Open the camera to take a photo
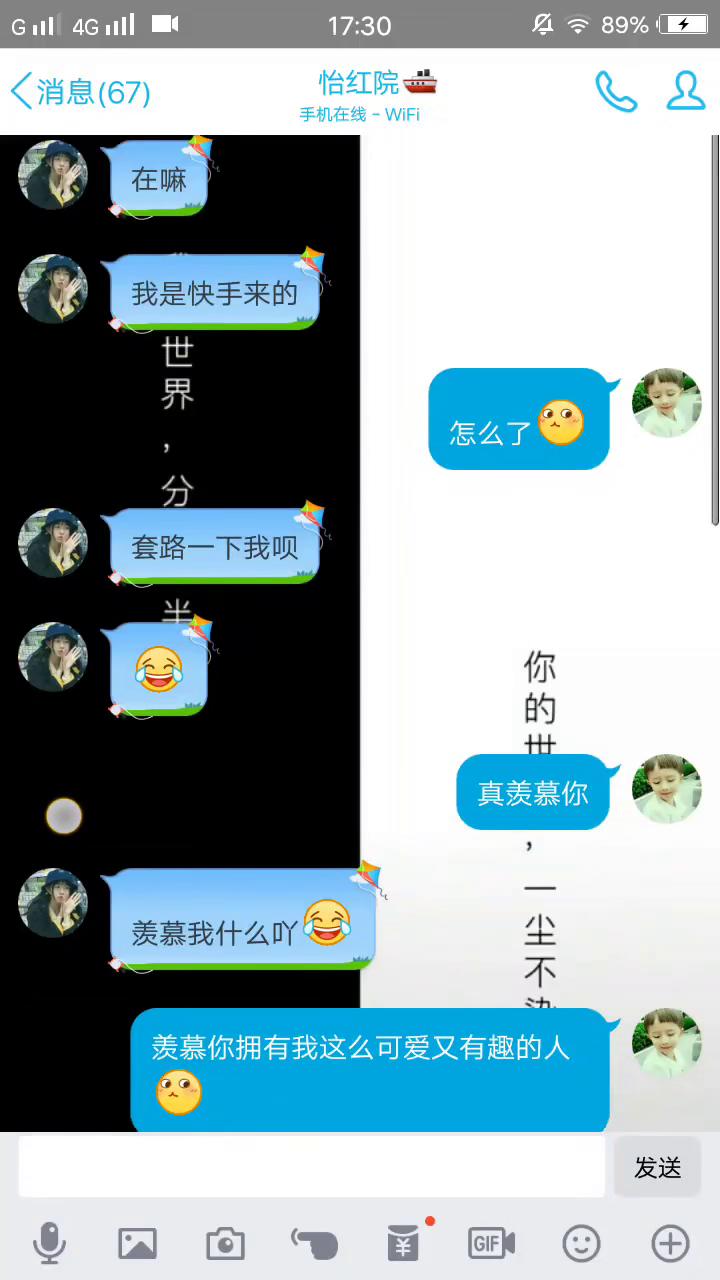The width and height of the screenshot is (720, 1280). click(x=225, y=1244)
